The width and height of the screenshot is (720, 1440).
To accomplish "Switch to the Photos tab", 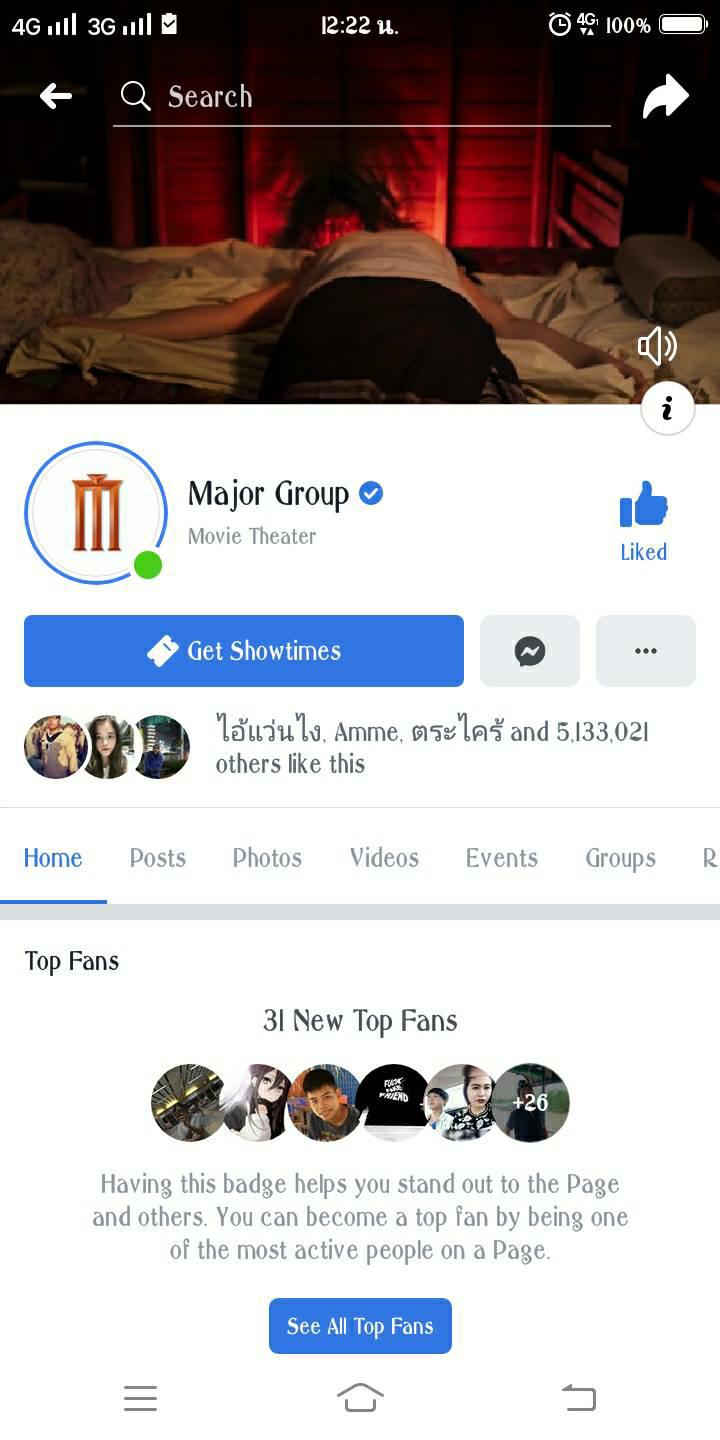I will 267,858.
